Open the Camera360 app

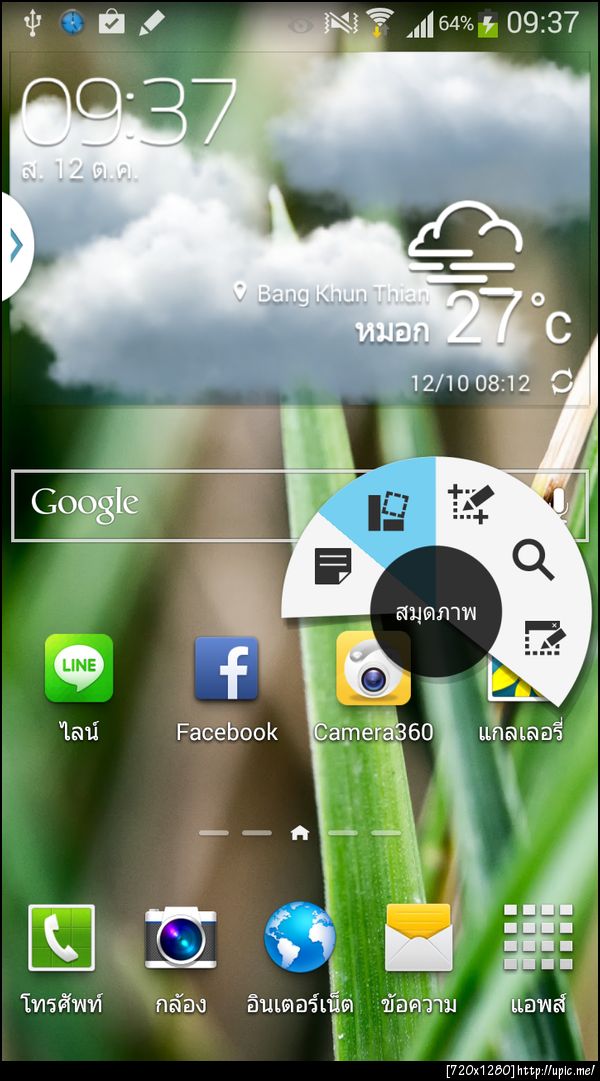tap(372, 668)
